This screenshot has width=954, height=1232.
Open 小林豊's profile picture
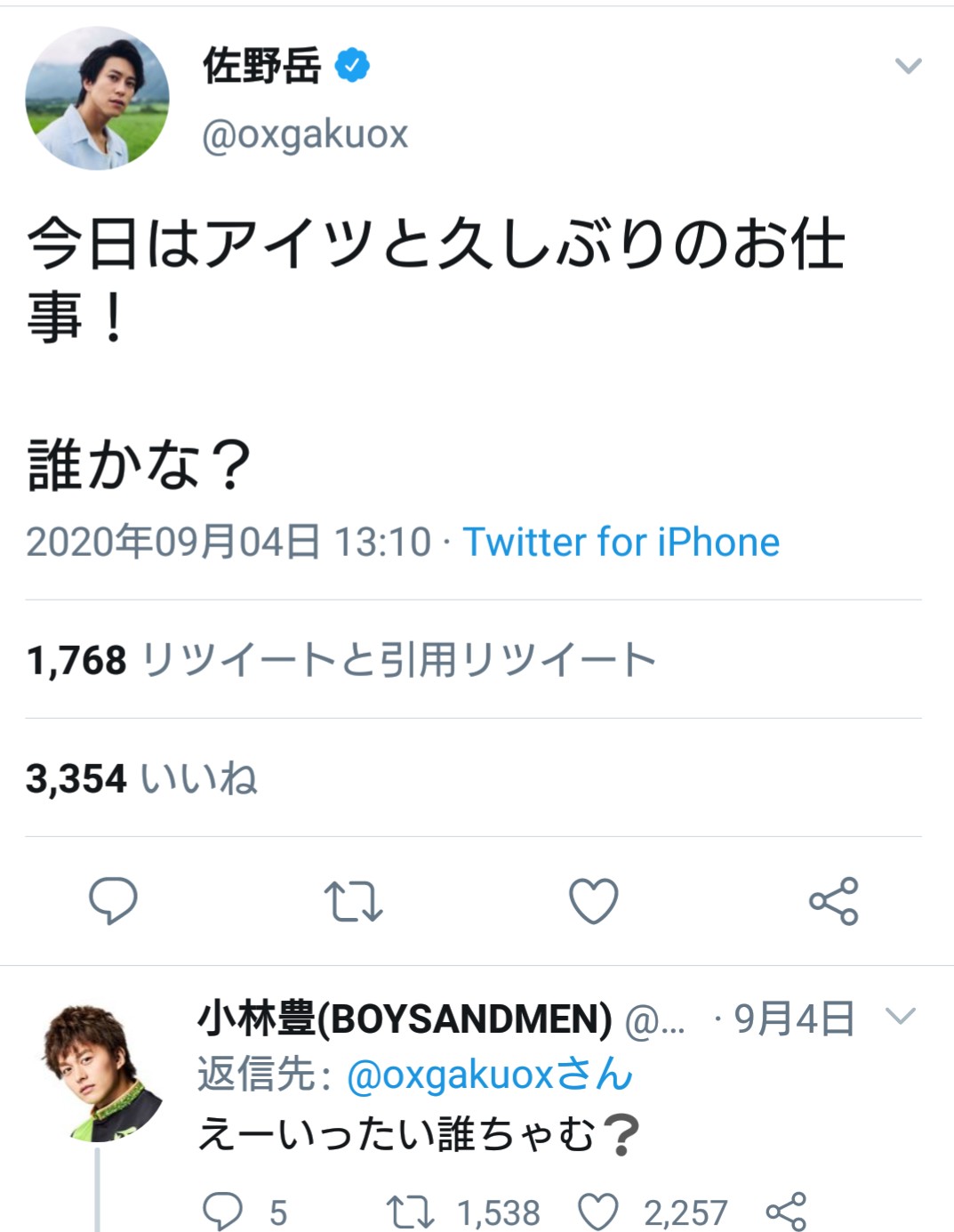102,1074
